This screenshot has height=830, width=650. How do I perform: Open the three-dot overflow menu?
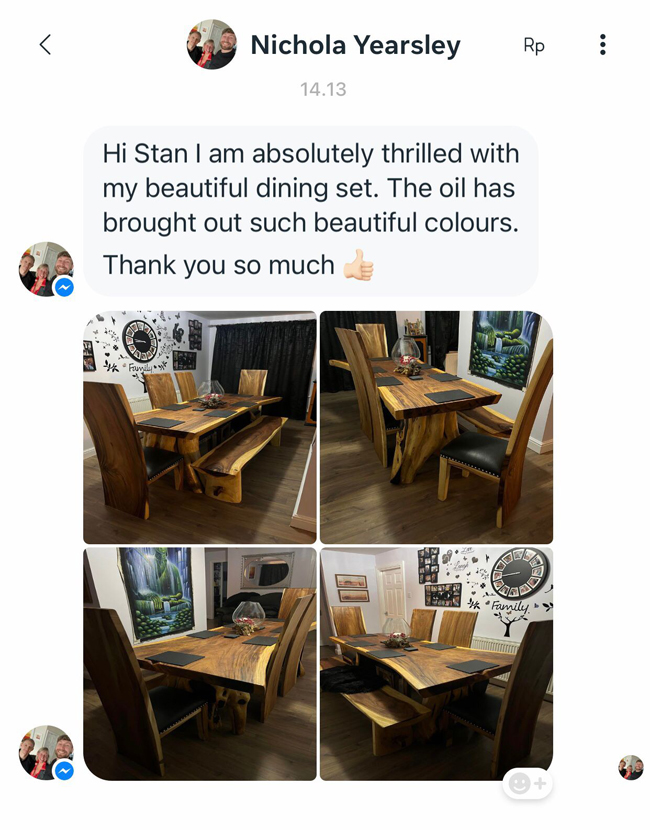[x=602, y=45]
